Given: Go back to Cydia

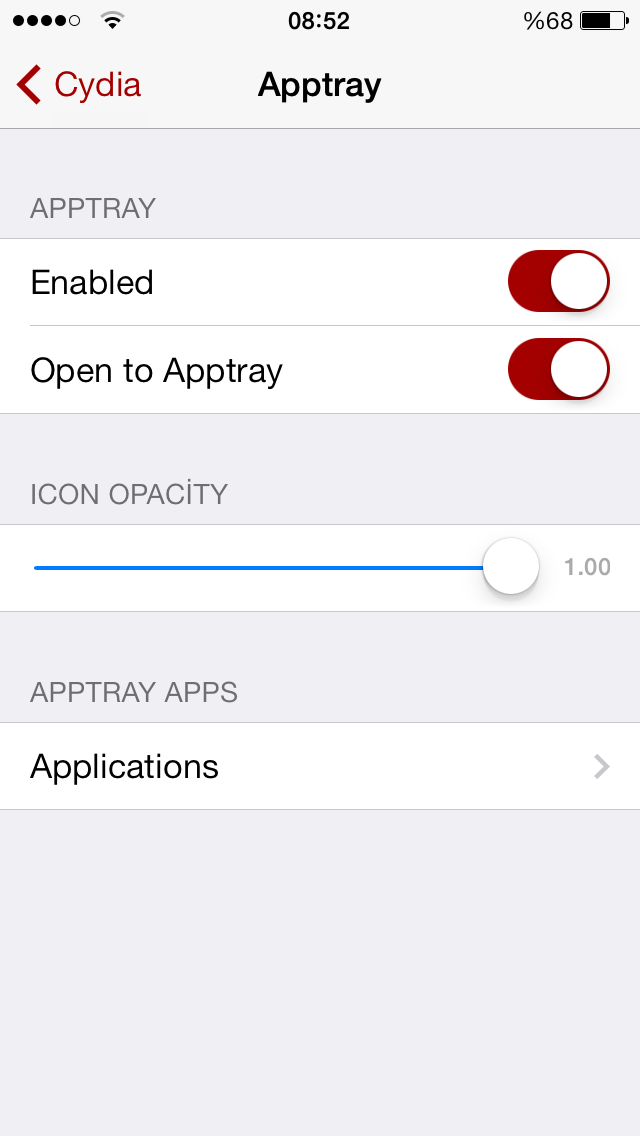Looking at the screenshot, I should click(x=78, y=85).
